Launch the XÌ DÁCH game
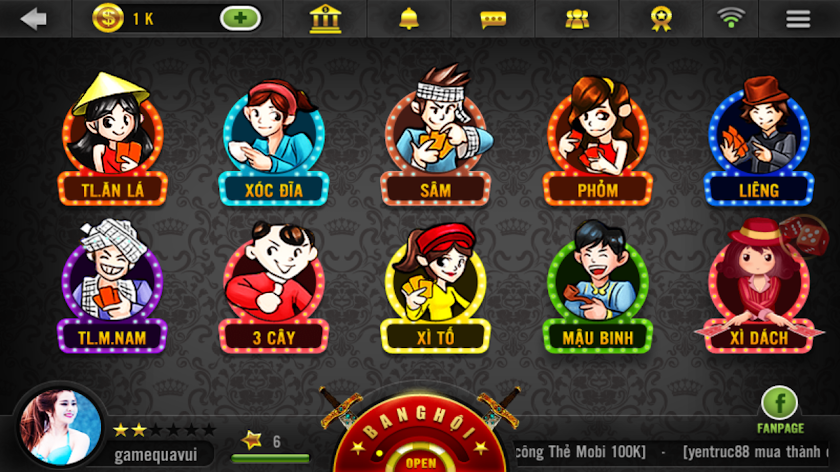 click(759, 286)
